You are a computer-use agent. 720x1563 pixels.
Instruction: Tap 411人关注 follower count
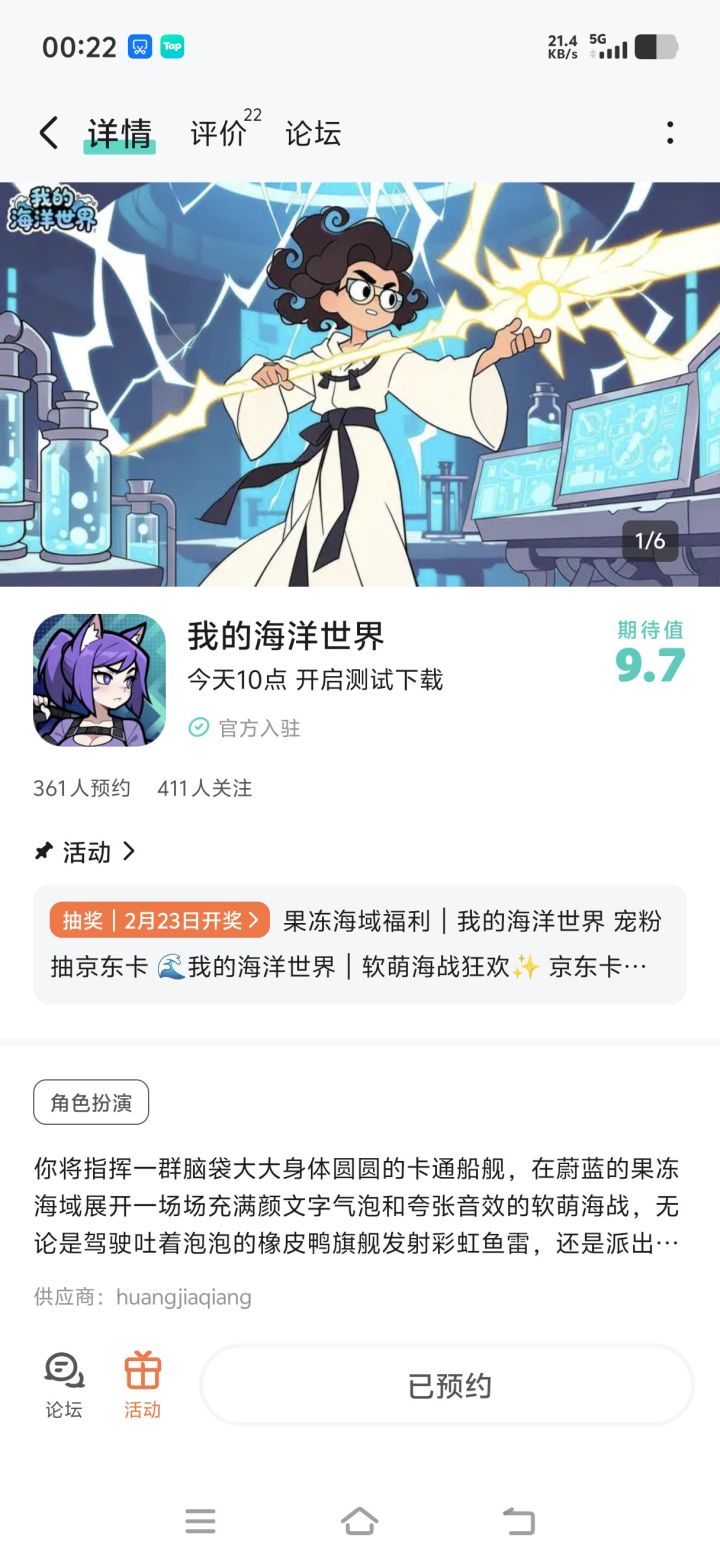tap(203, 788)
